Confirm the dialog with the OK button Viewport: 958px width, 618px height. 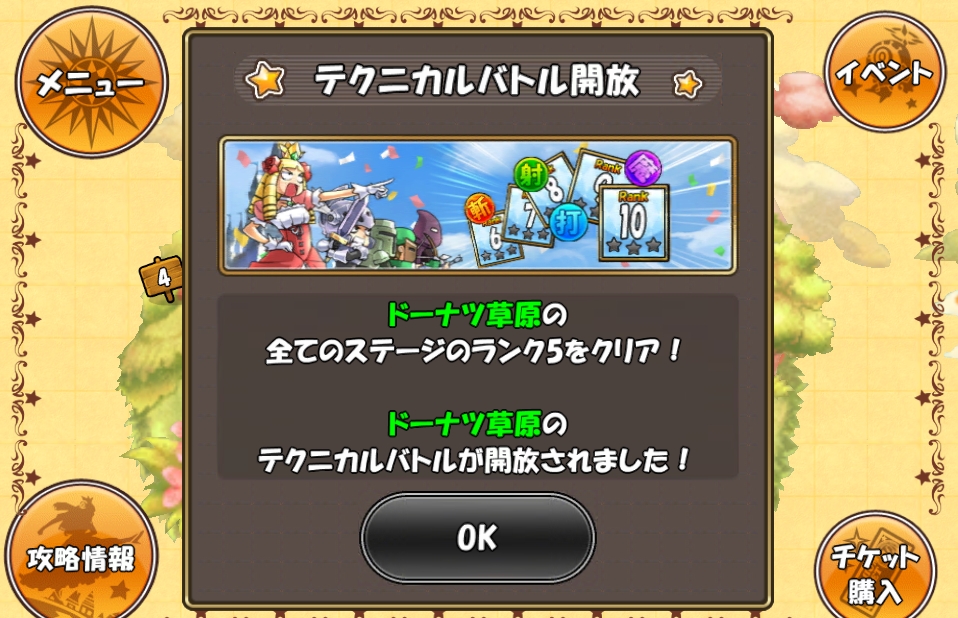478,537
